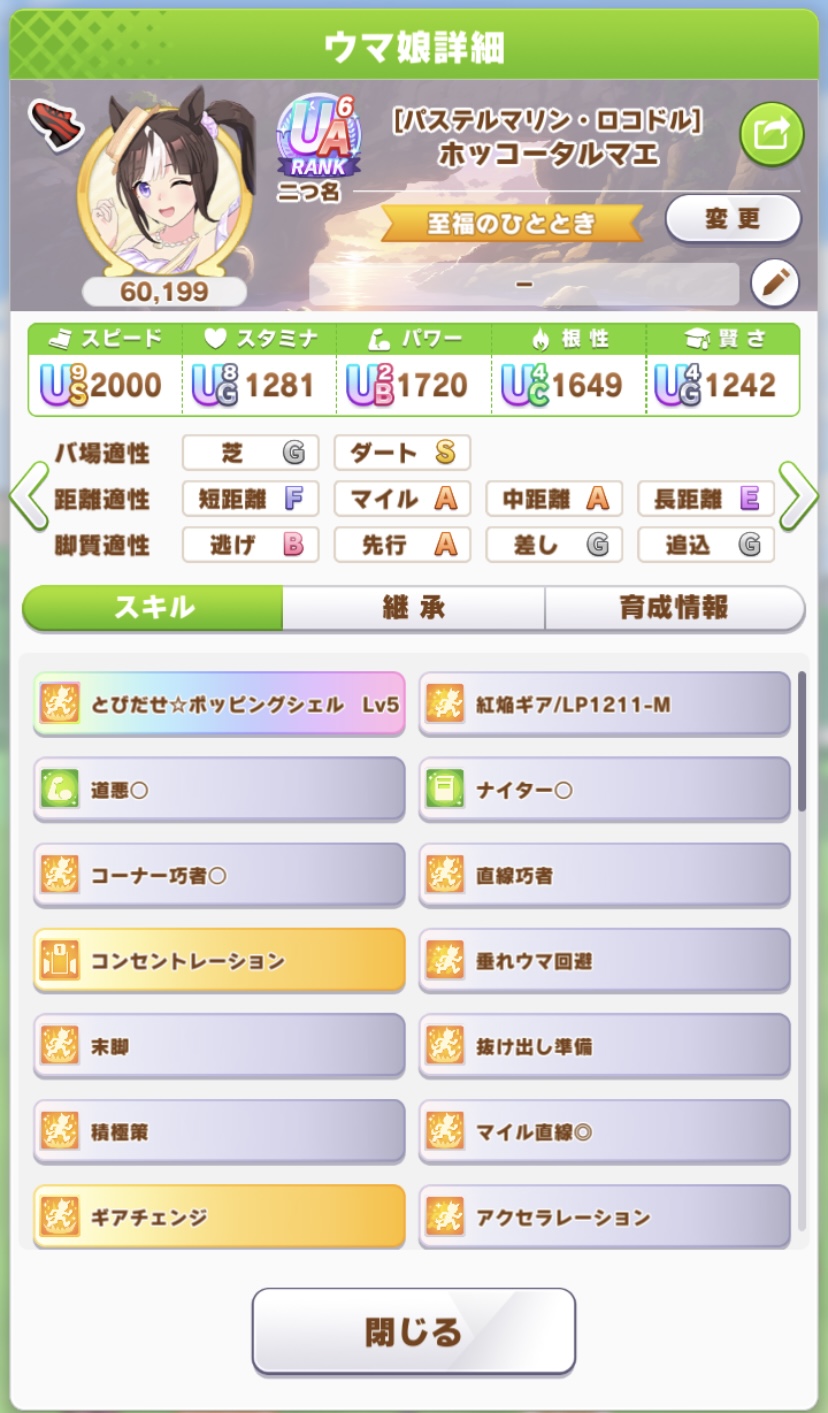The height and width of the screenshot is (1413, 828).
Task: Go to the previous character with left arrow
Action: pos(30,496)
